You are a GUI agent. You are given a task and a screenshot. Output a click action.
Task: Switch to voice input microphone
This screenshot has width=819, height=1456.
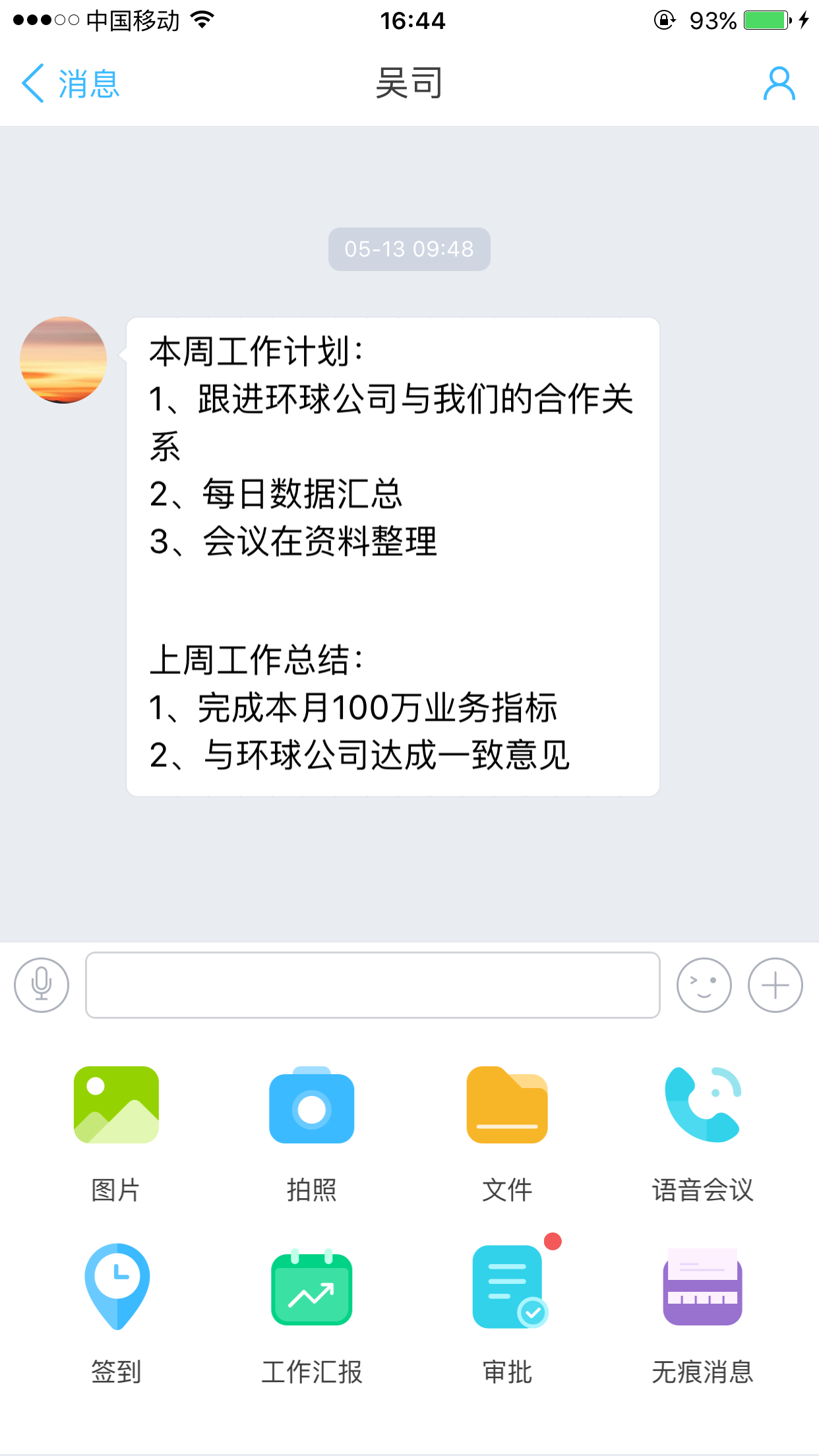pos(42,985)
